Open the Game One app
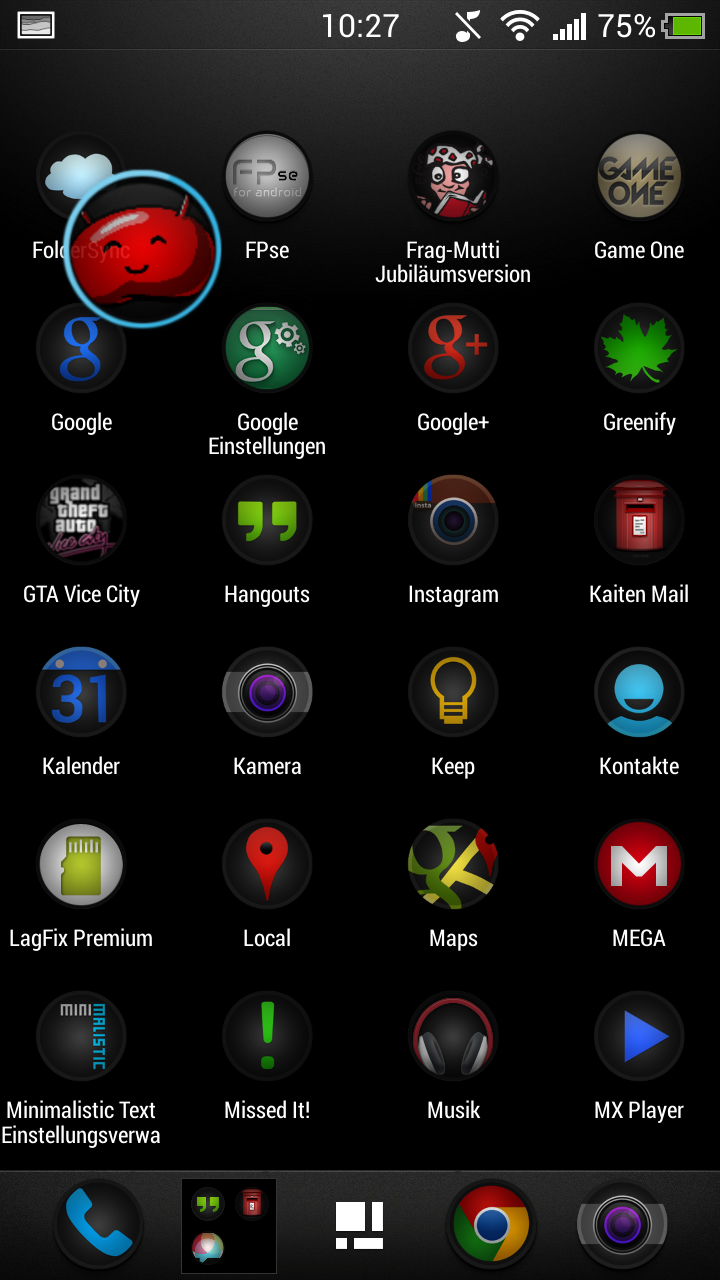The width and height of the screenshot is (720, 1280). click(639, 178)
